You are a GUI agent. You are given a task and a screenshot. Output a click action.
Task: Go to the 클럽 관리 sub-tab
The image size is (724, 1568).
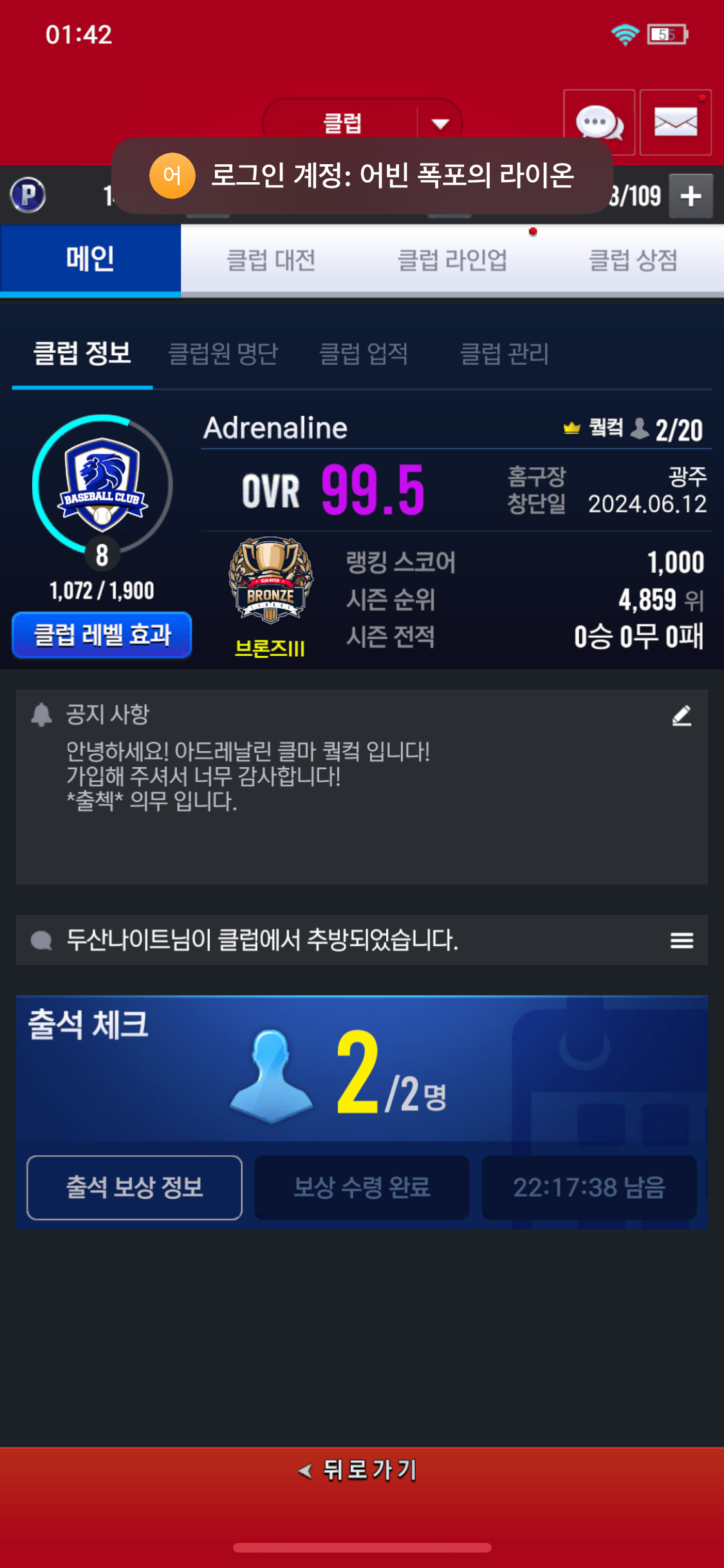point(505,353)
